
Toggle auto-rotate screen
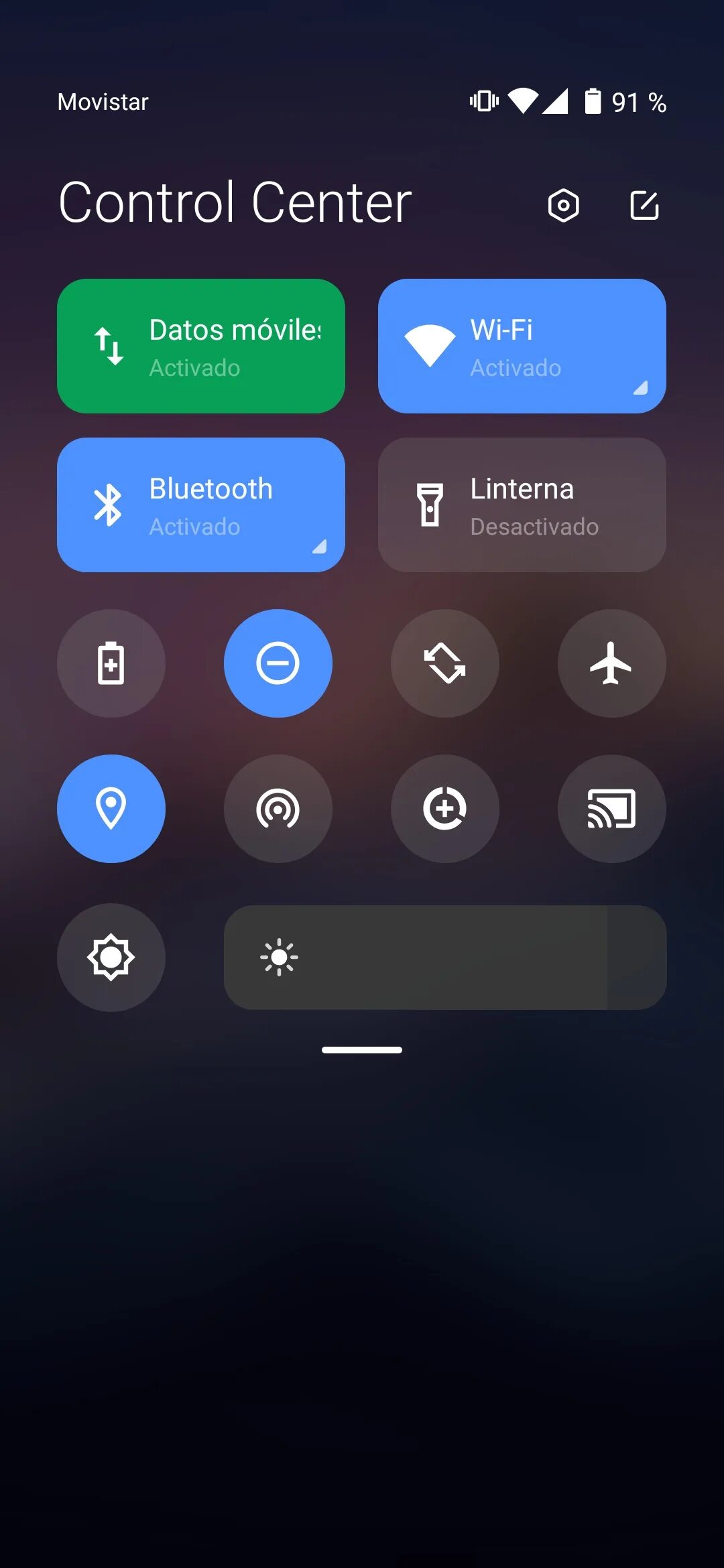click(444, 663)
